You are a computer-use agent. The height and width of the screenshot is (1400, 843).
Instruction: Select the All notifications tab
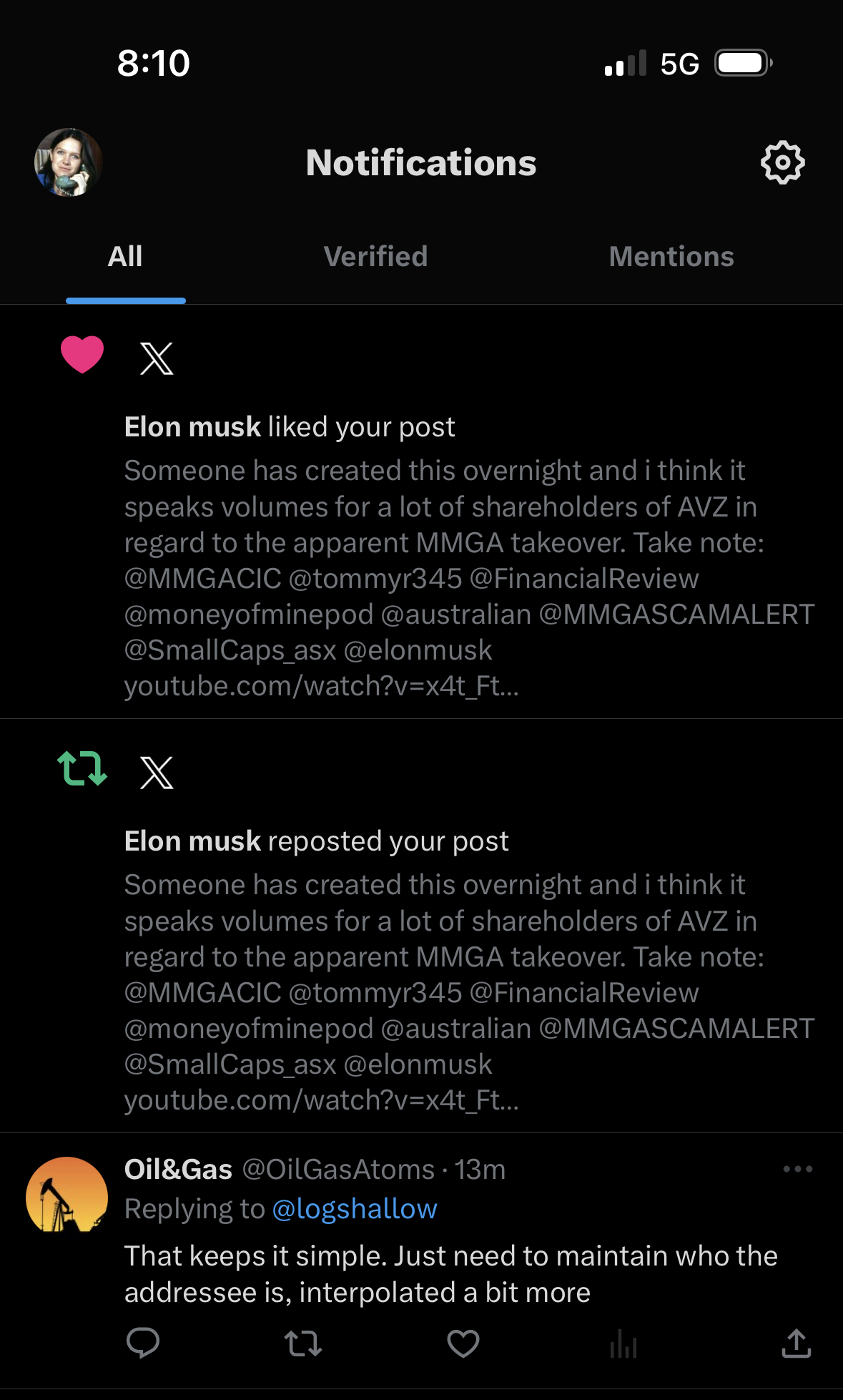[125, 257]
